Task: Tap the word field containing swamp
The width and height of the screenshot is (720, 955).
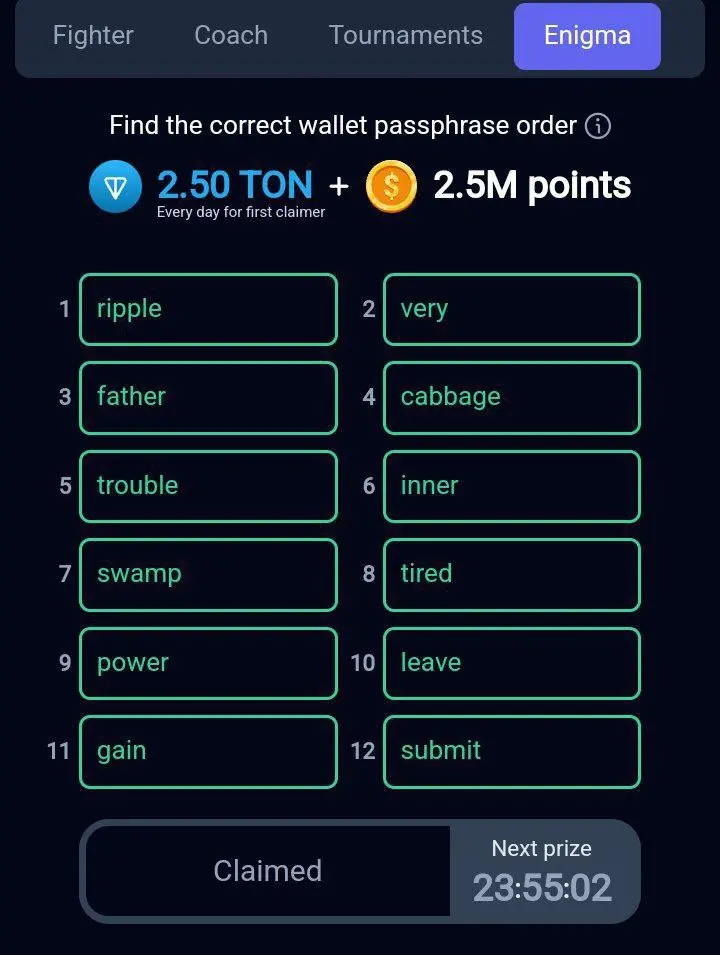Action: pos(208,574)
